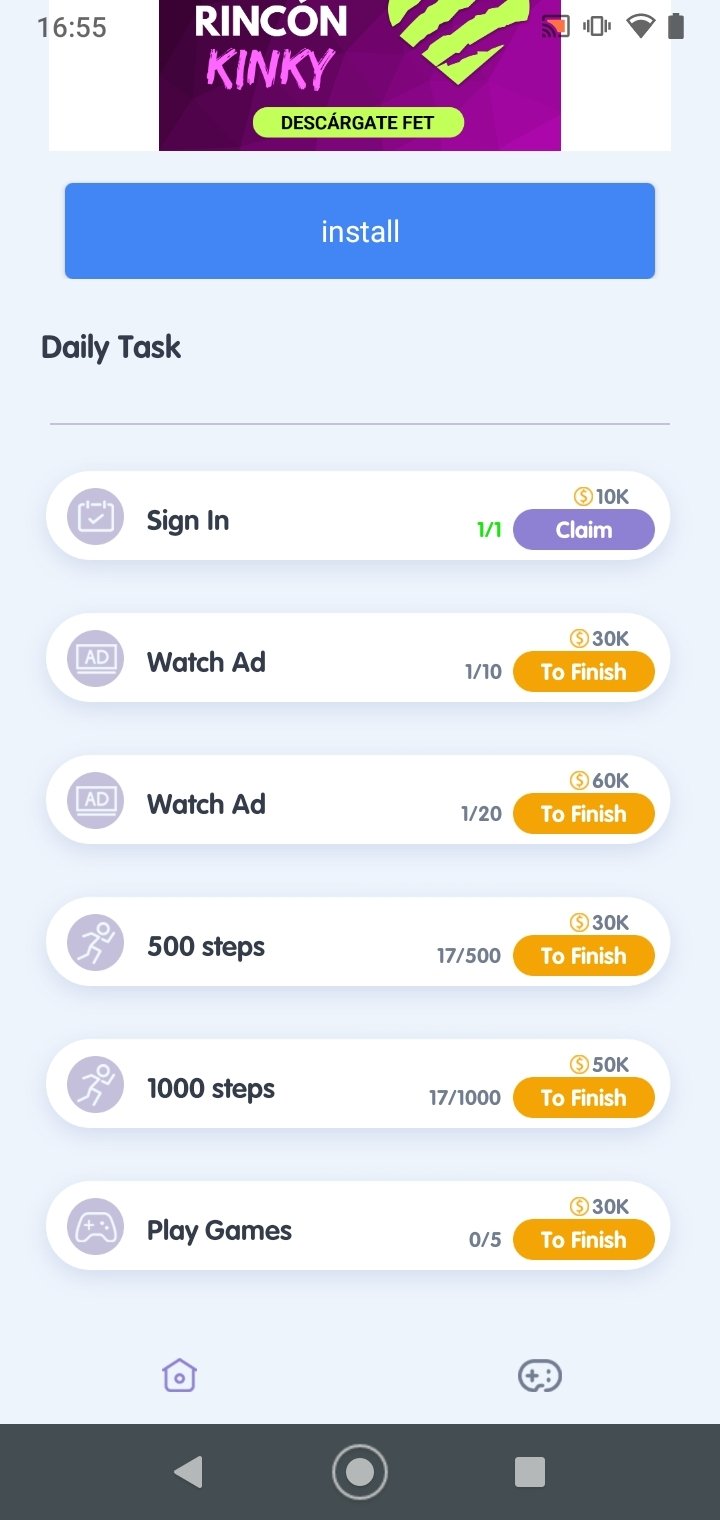
Task: Switch to the games controller tab
Action: (540, 1376)
